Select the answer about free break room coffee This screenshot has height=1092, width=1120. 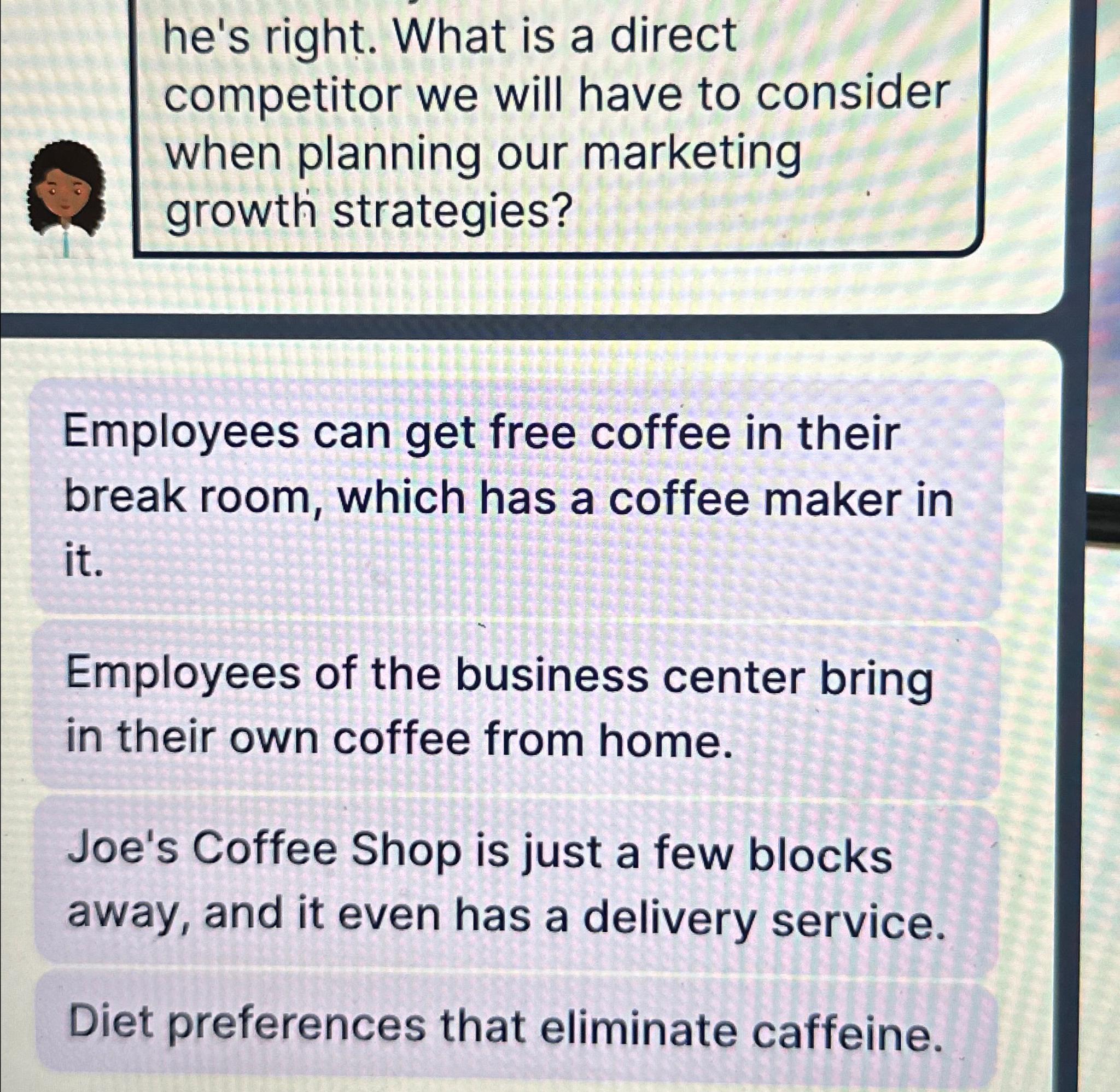515,497
